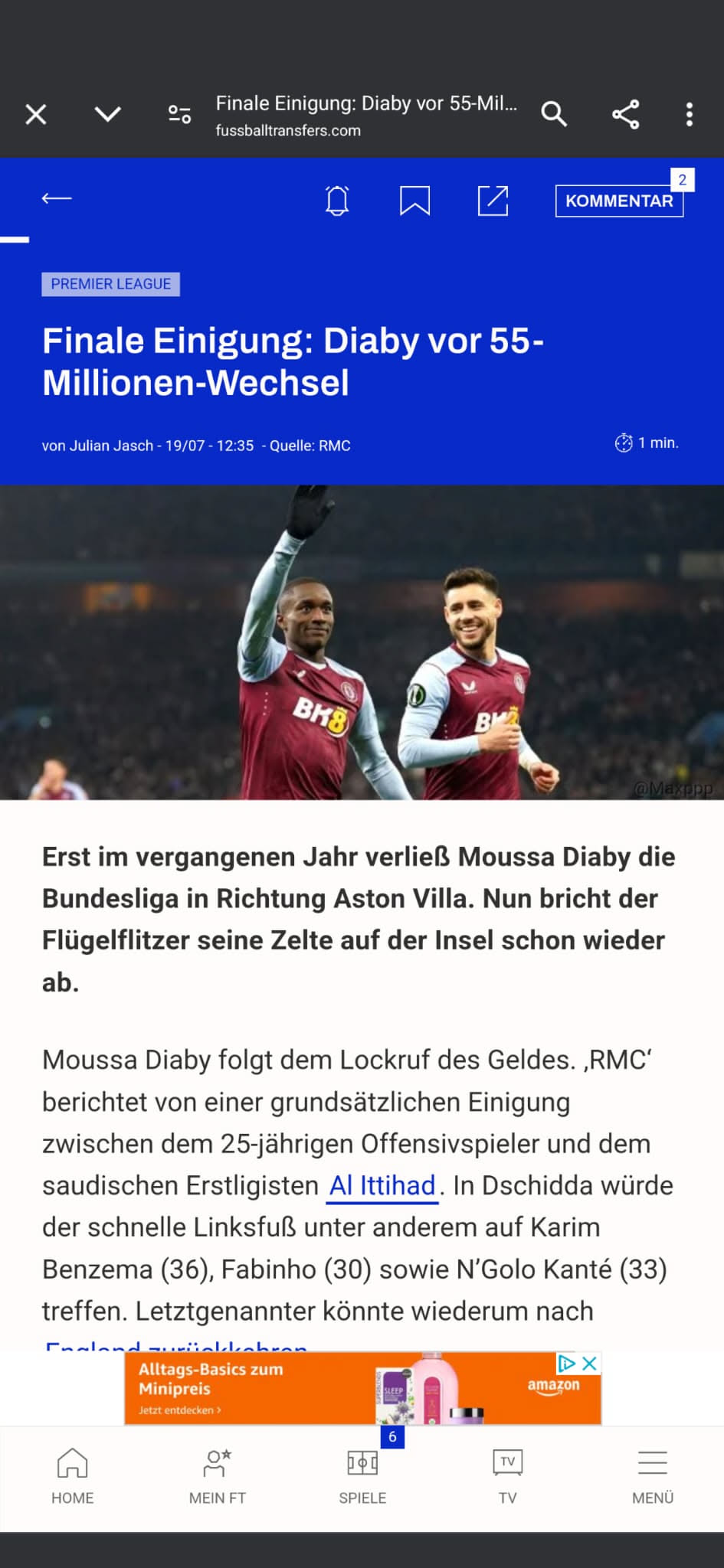Screen dimensions: 724x1568
Task: Close the in-app browser tab
Action: point(36,115)
